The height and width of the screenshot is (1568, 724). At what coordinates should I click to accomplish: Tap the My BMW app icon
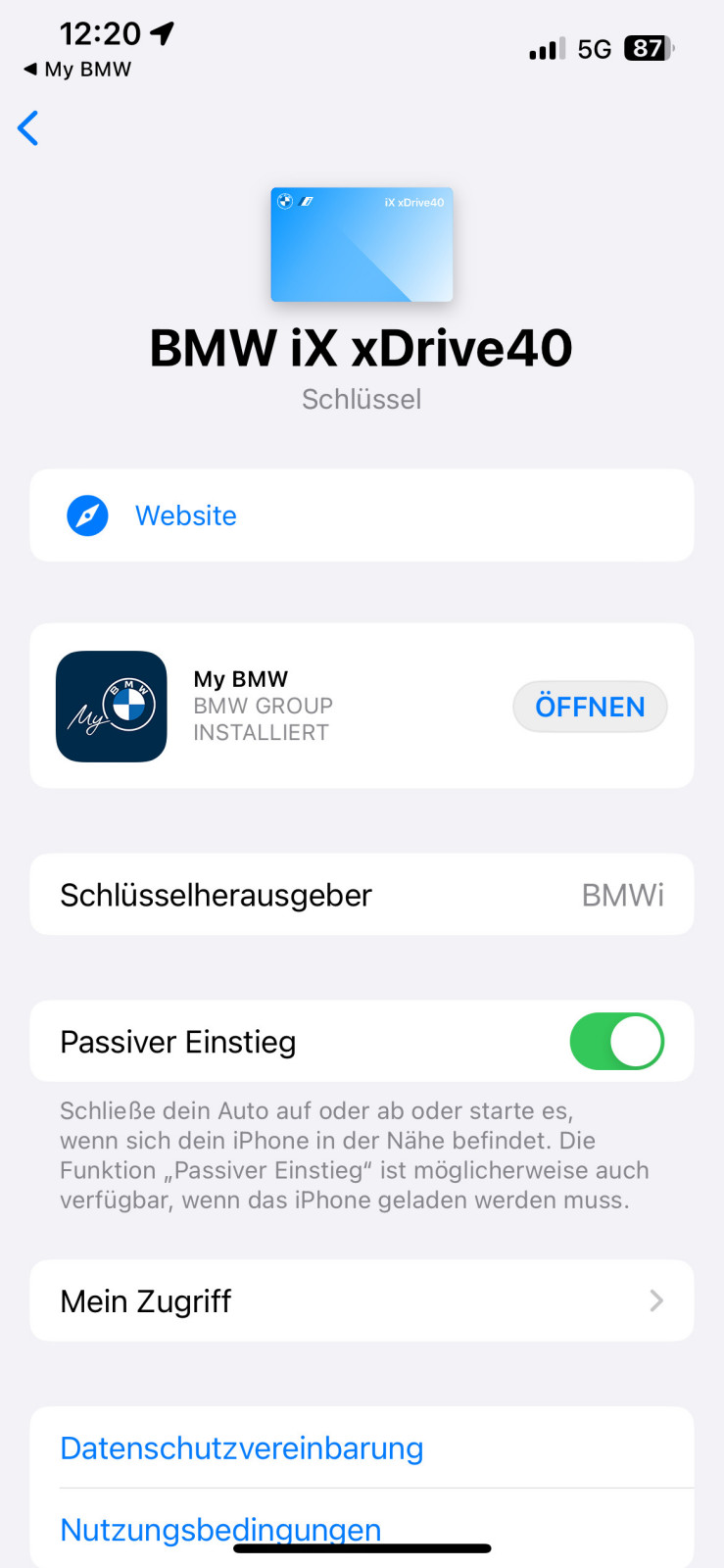coord(111,706)
